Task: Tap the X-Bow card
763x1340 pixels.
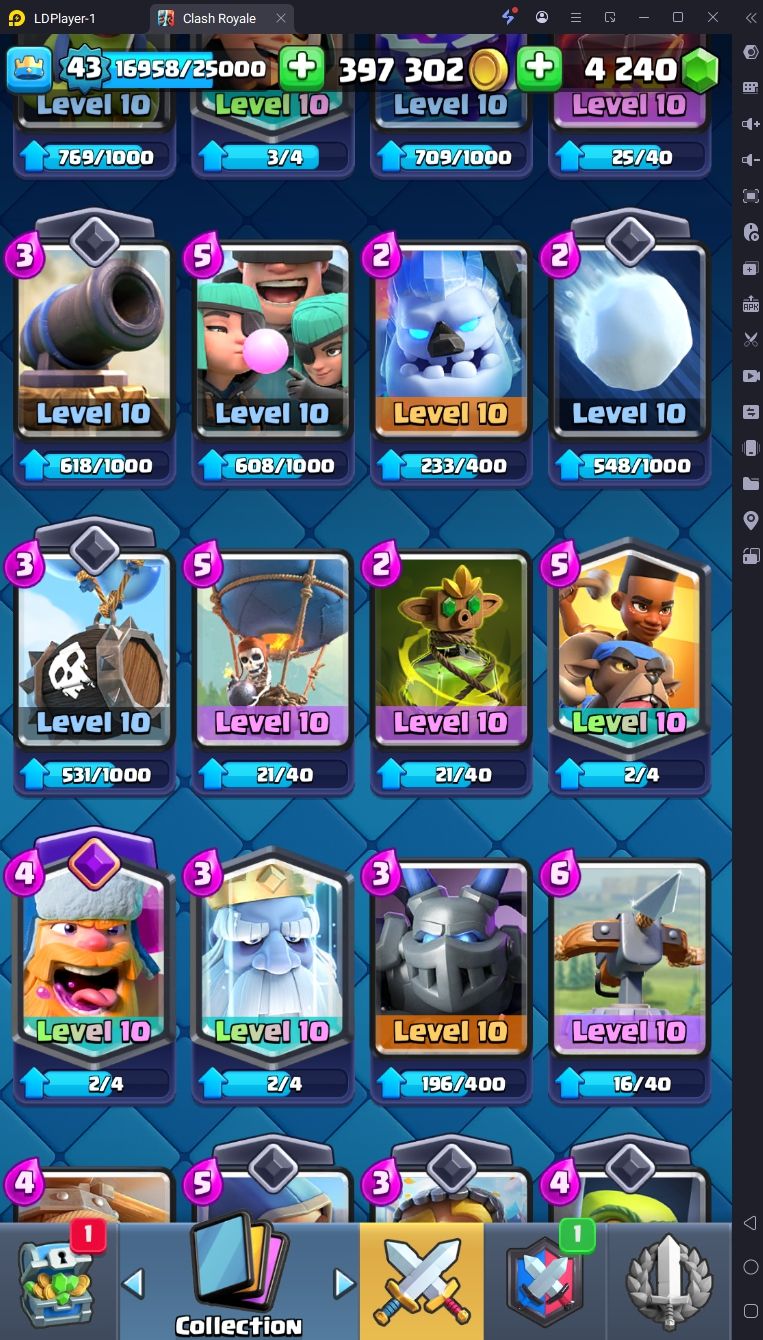Action: 629,958
